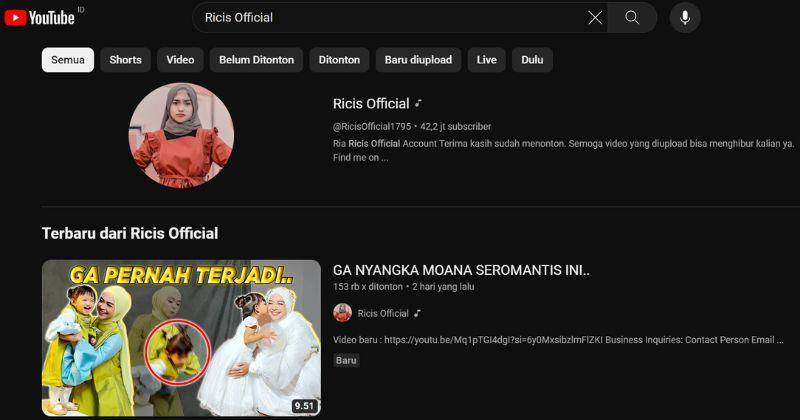Open the Ricis Official channel result
This screenshot has width=800, height=420.
371,104
